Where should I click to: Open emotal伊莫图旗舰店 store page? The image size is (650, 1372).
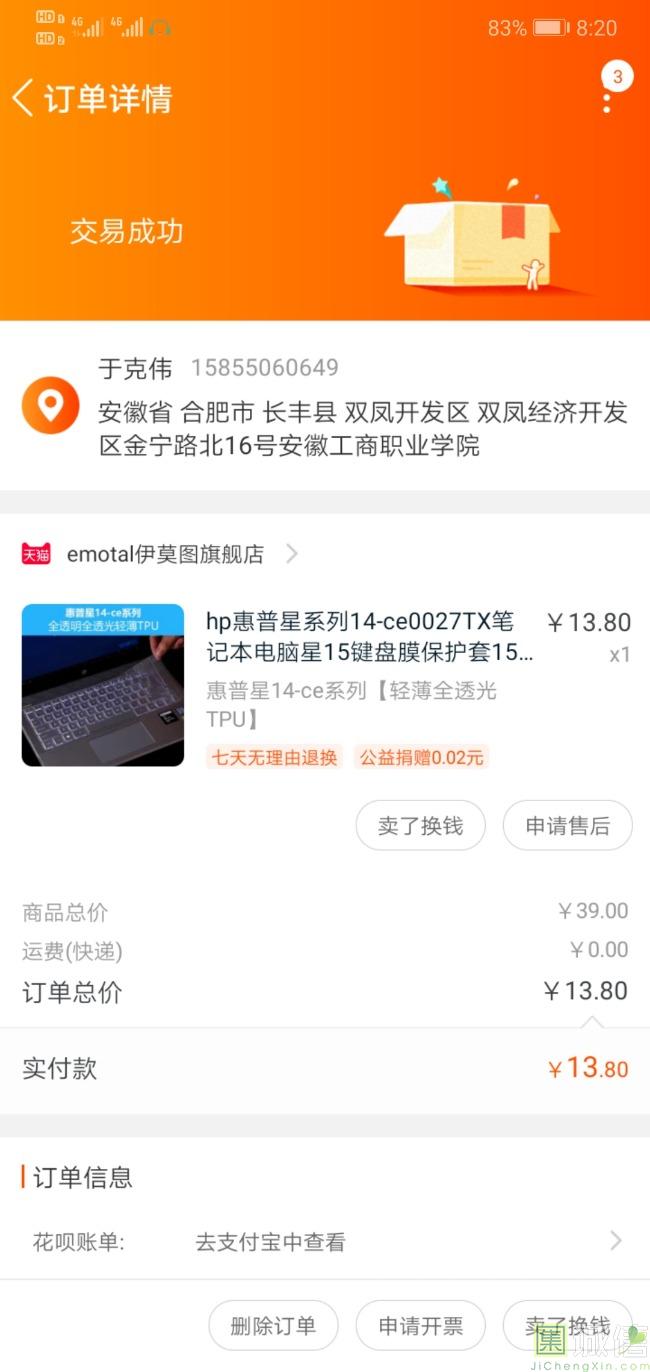tap(165, 554)
